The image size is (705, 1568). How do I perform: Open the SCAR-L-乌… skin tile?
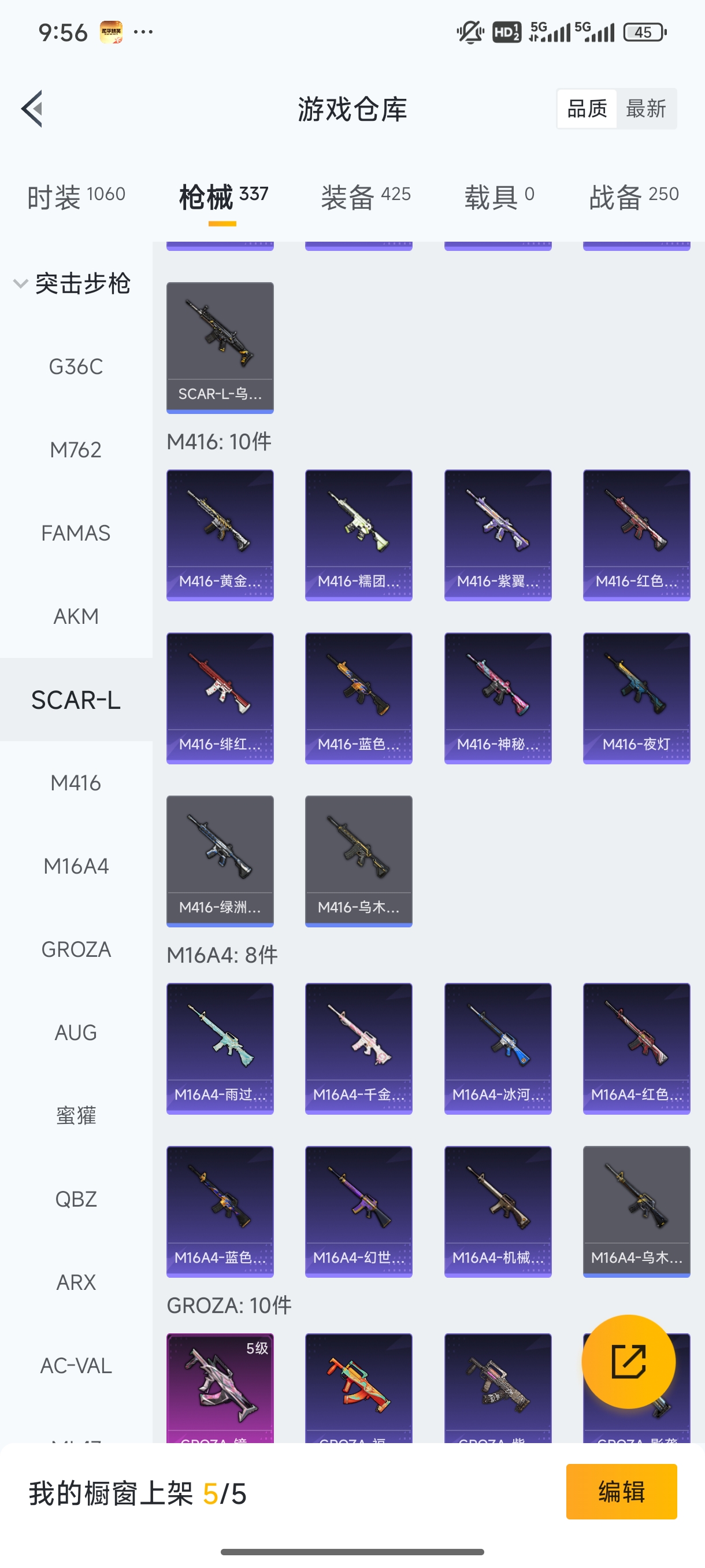click(x=220, y=347)
